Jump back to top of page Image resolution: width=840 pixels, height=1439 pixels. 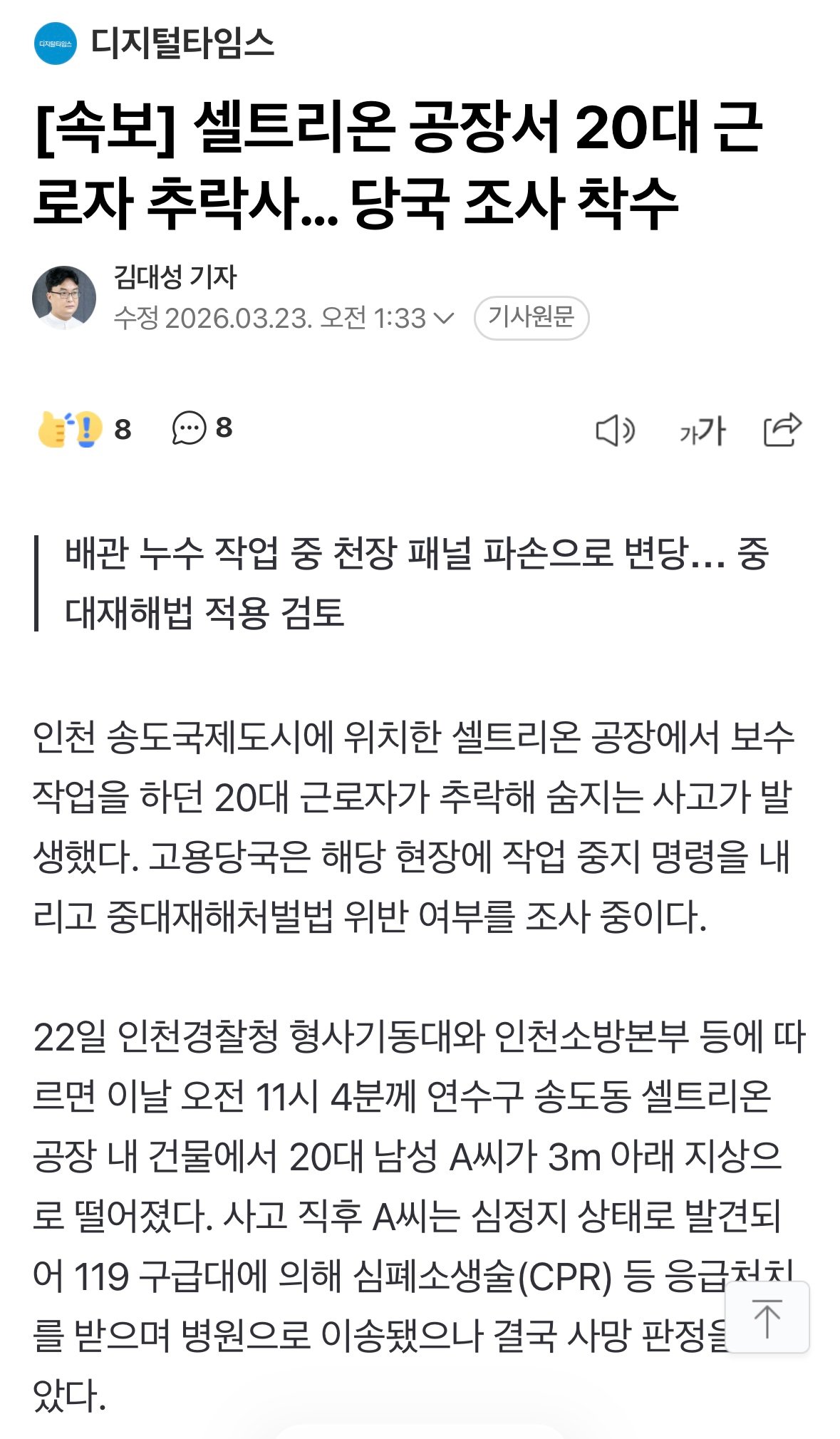coord(767,1316)
